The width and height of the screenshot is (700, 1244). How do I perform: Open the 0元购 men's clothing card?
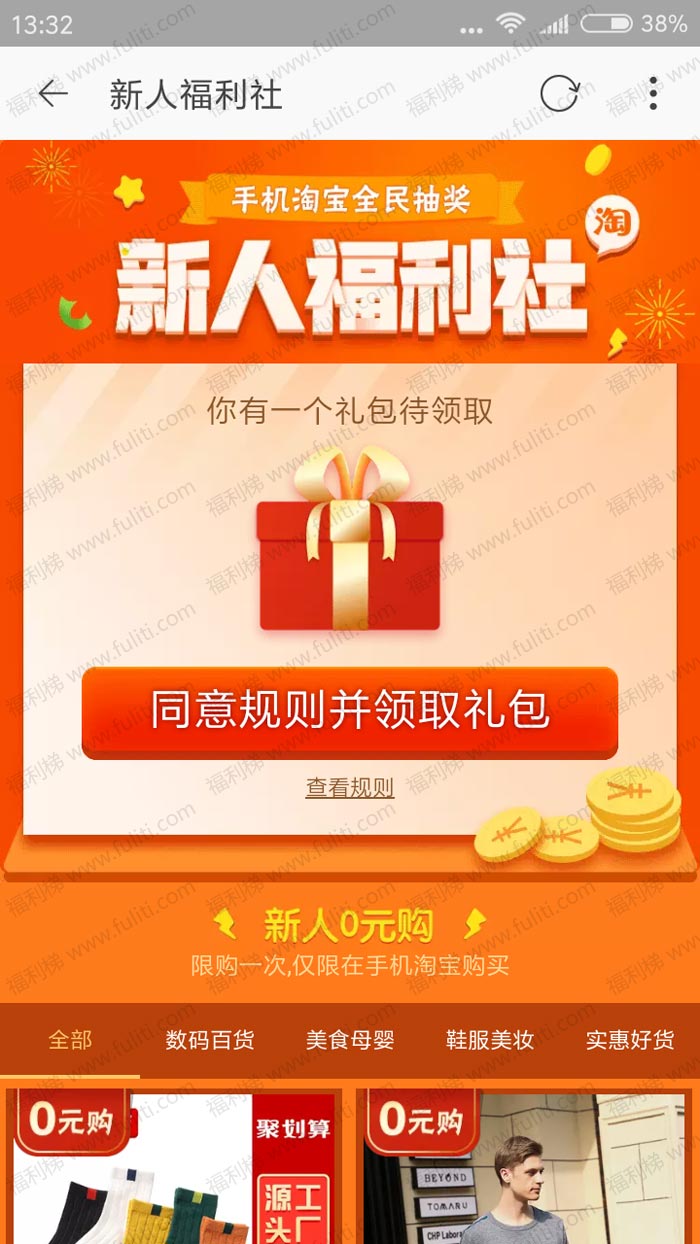coord(525,1175)
